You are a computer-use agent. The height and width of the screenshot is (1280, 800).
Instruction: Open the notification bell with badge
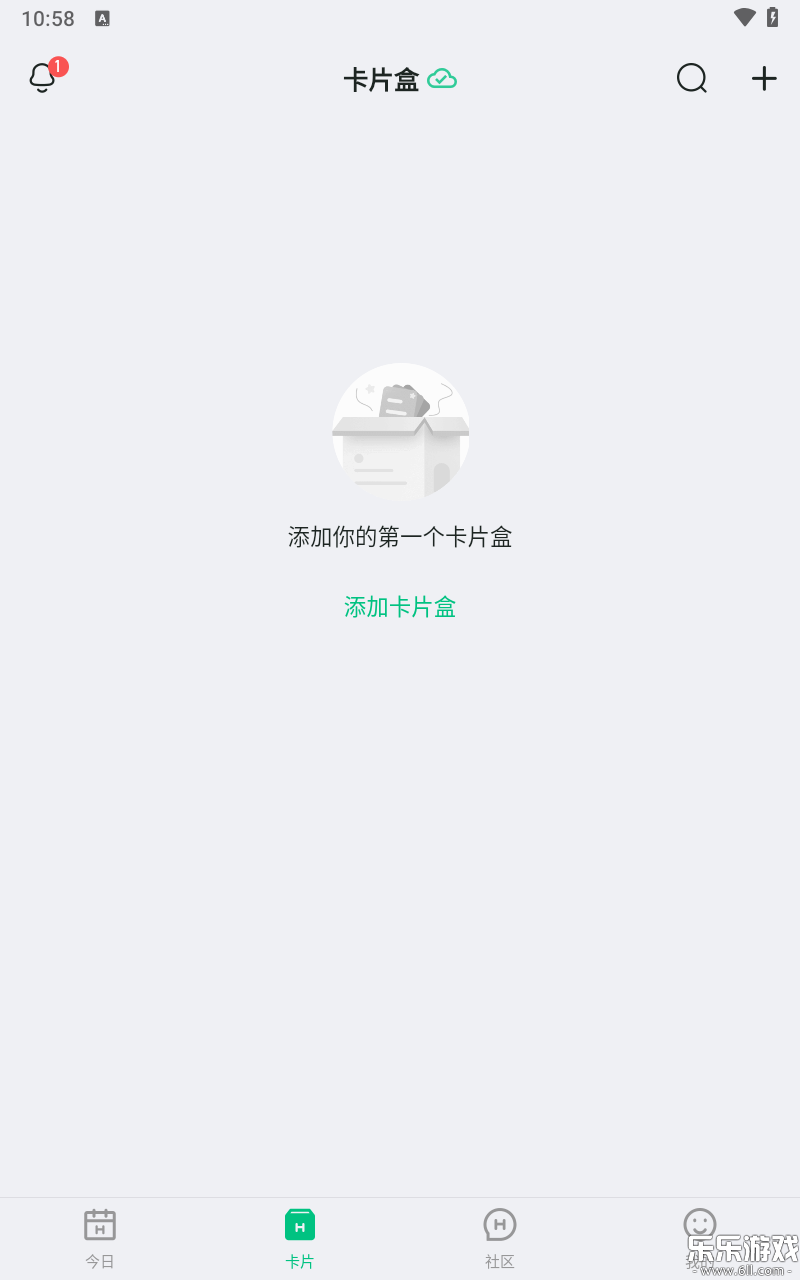[x=42, y=78]
